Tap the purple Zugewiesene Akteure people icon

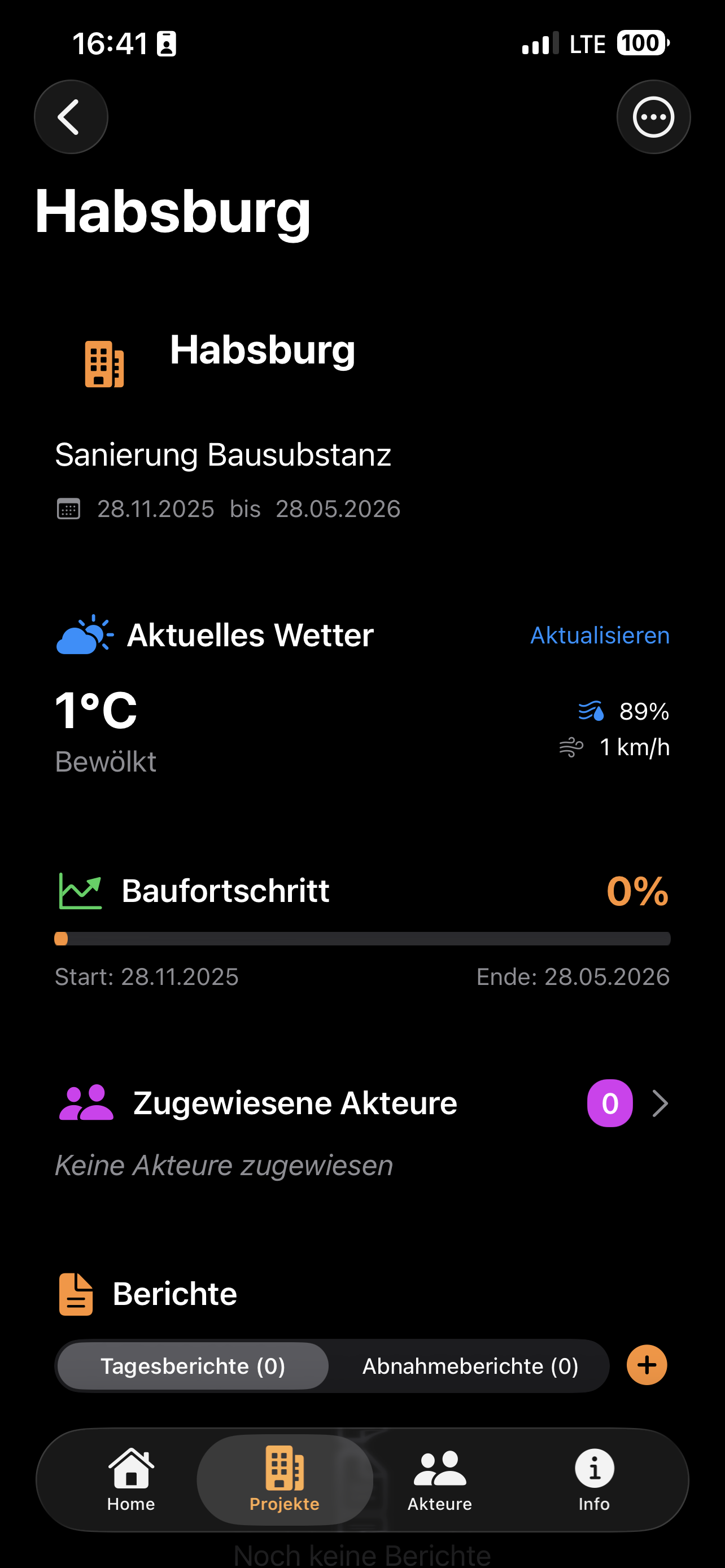pyautogui.click(x=85, y=1102)
